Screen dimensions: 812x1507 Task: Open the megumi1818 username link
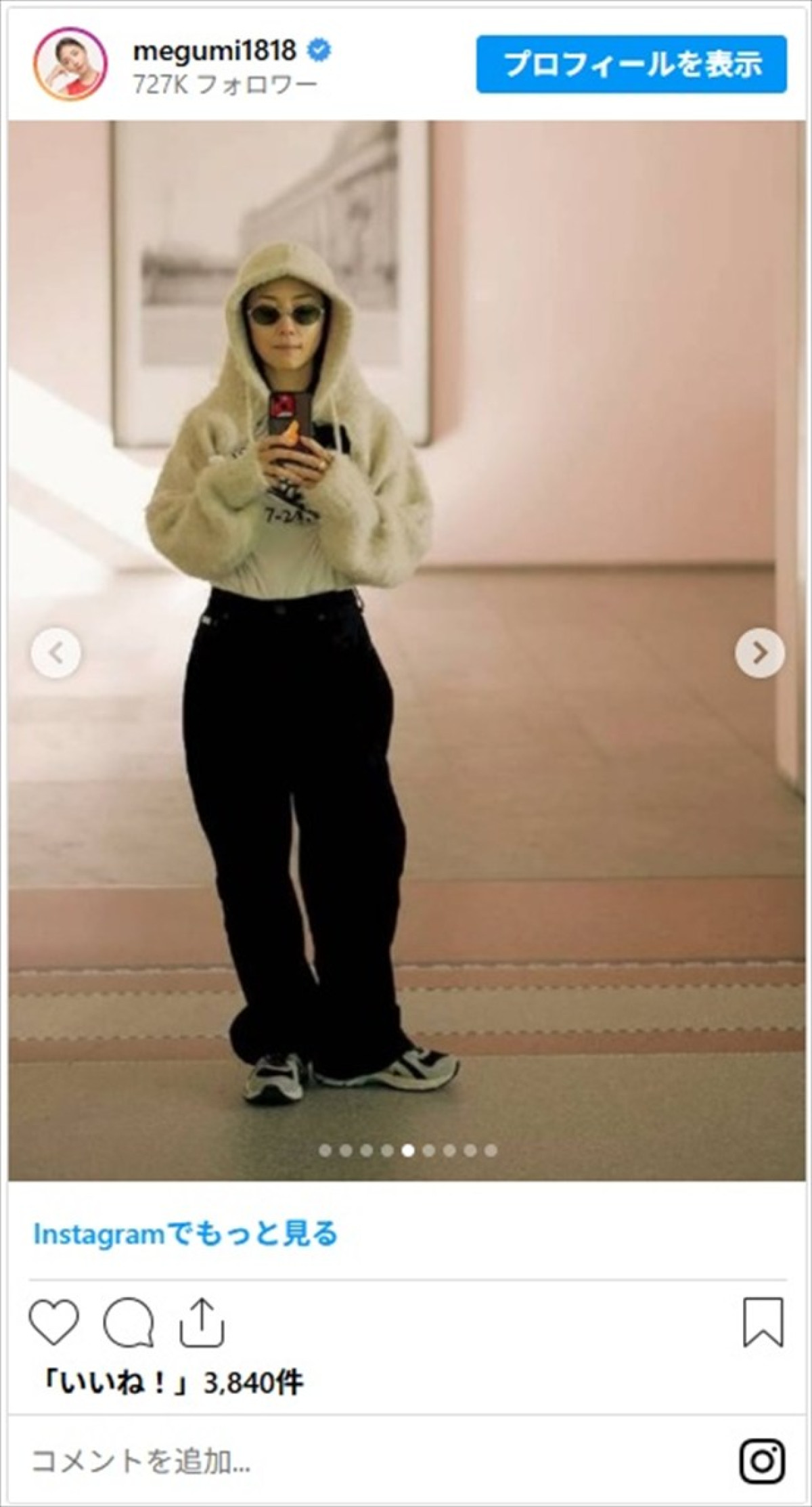[x=215, y=50]
